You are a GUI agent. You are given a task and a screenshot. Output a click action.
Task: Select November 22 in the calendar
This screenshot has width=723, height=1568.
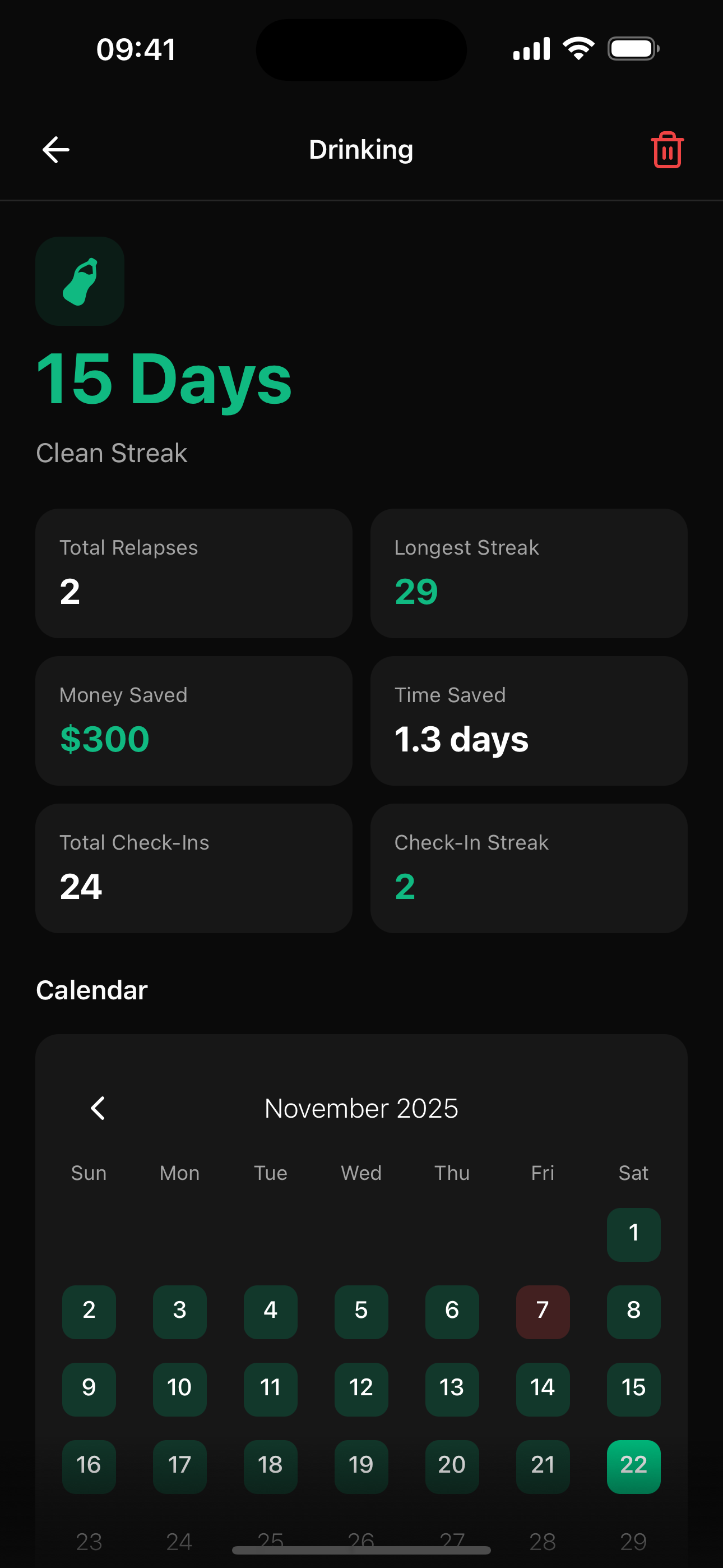[x=633, y=1466]
